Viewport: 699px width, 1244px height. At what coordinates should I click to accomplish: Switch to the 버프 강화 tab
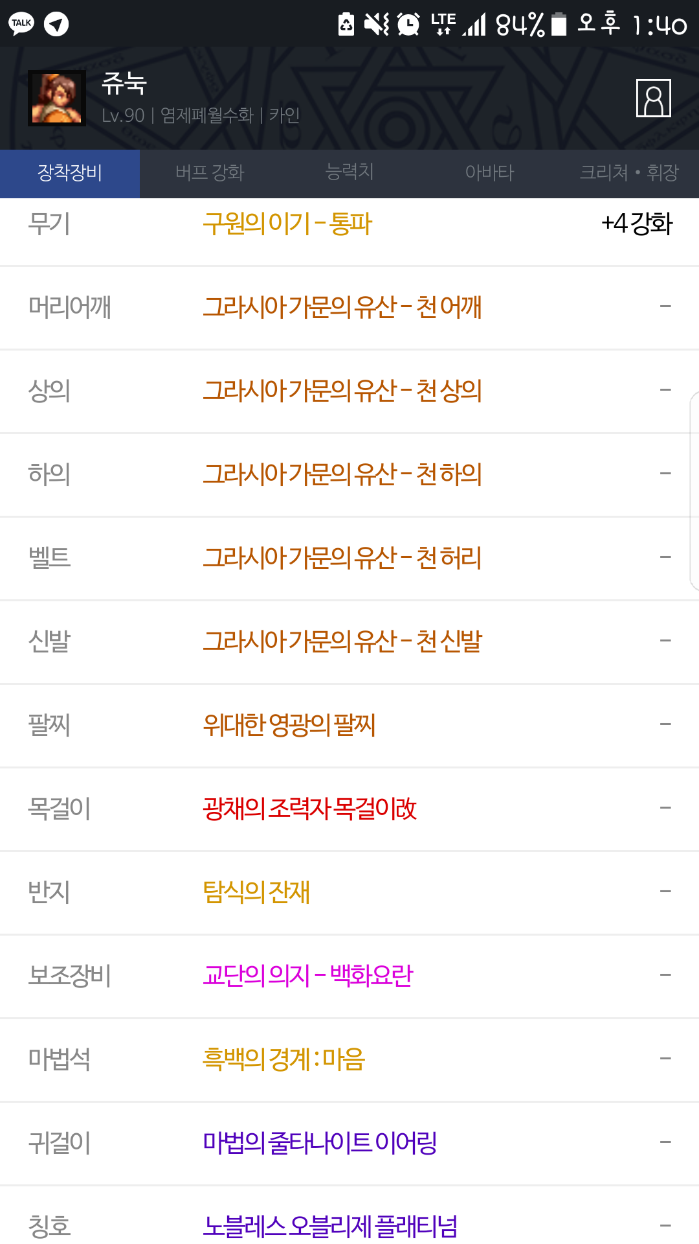coord(209,173)
